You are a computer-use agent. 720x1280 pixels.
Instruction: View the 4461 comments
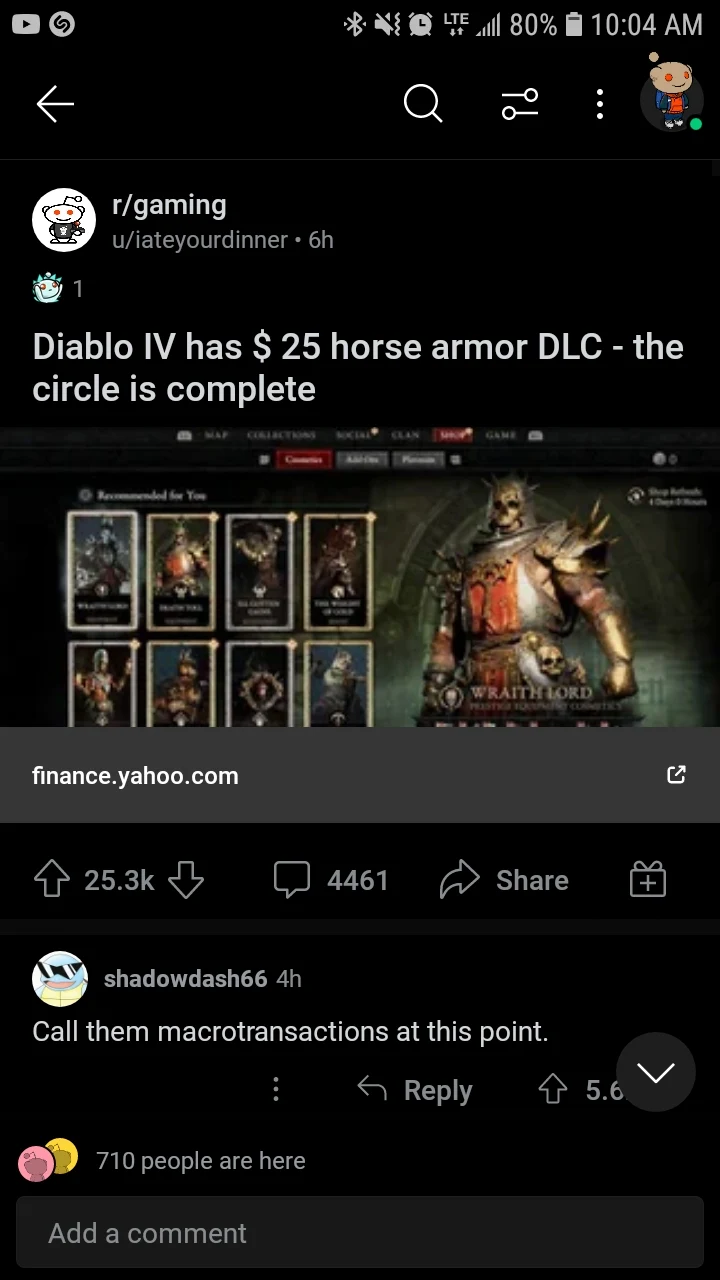(x=331, y=880)
